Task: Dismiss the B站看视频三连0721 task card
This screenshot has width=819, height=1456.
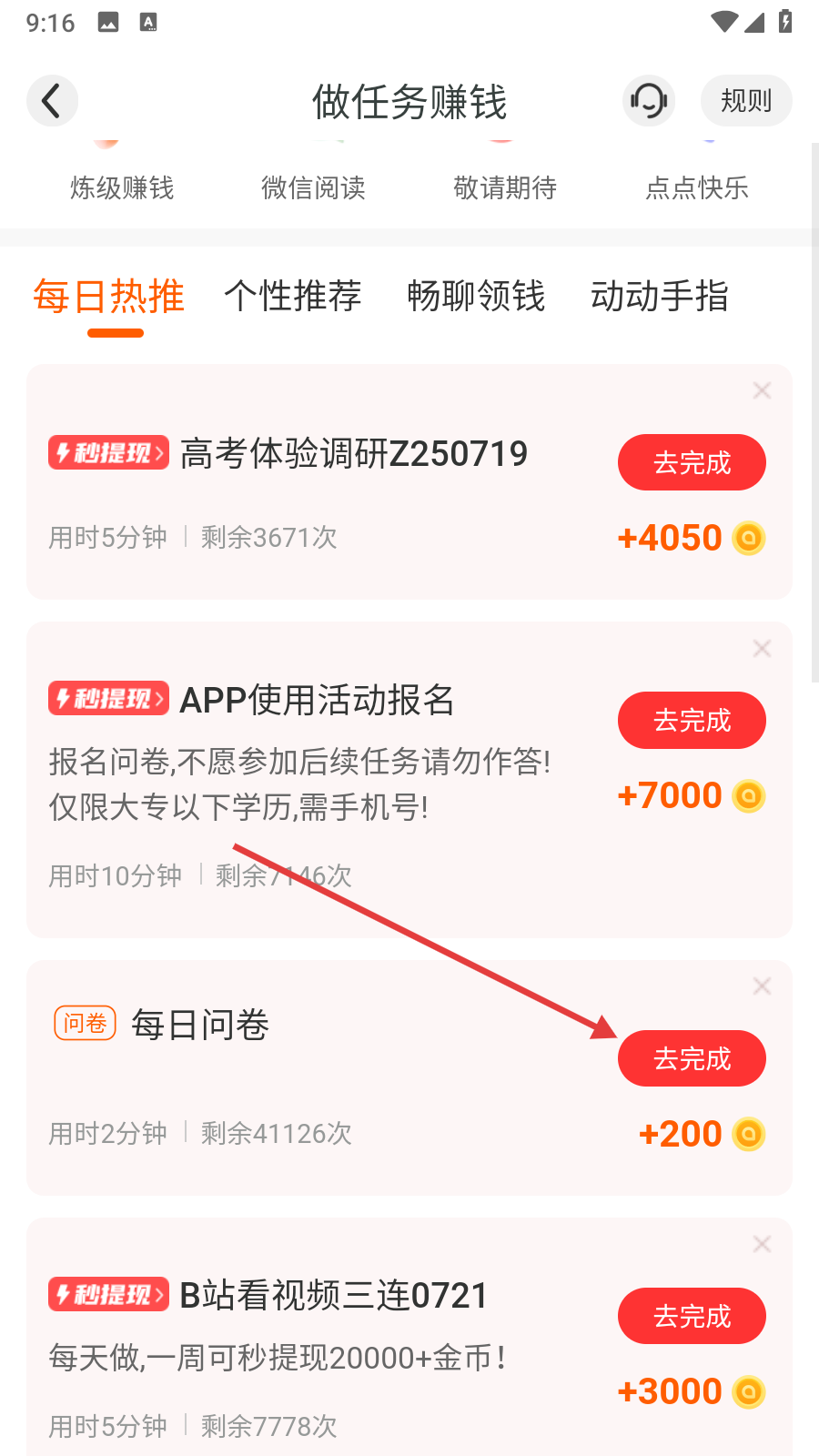Action: [763, 1244]
